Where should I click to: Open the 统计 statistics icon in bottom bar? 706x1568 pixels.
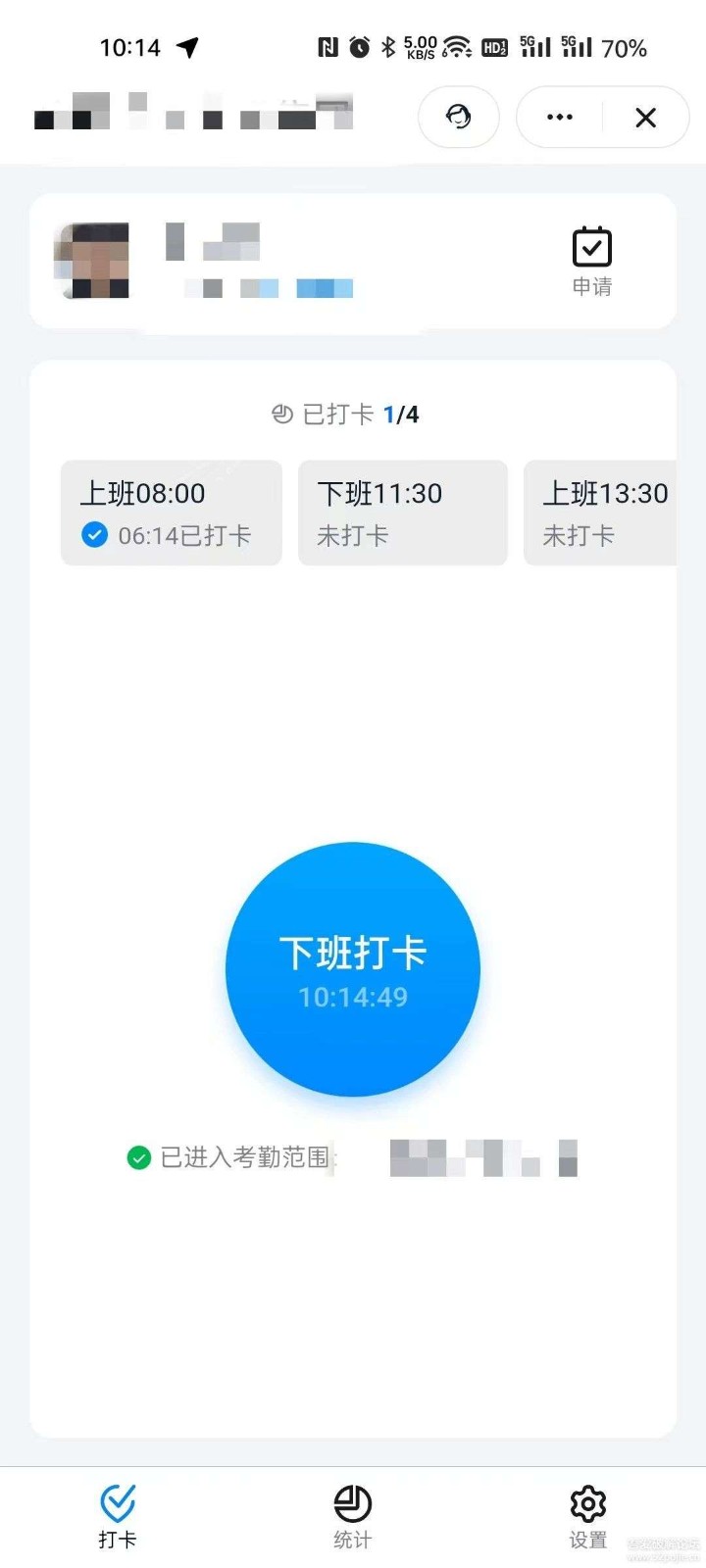(x=352, y=1500)
